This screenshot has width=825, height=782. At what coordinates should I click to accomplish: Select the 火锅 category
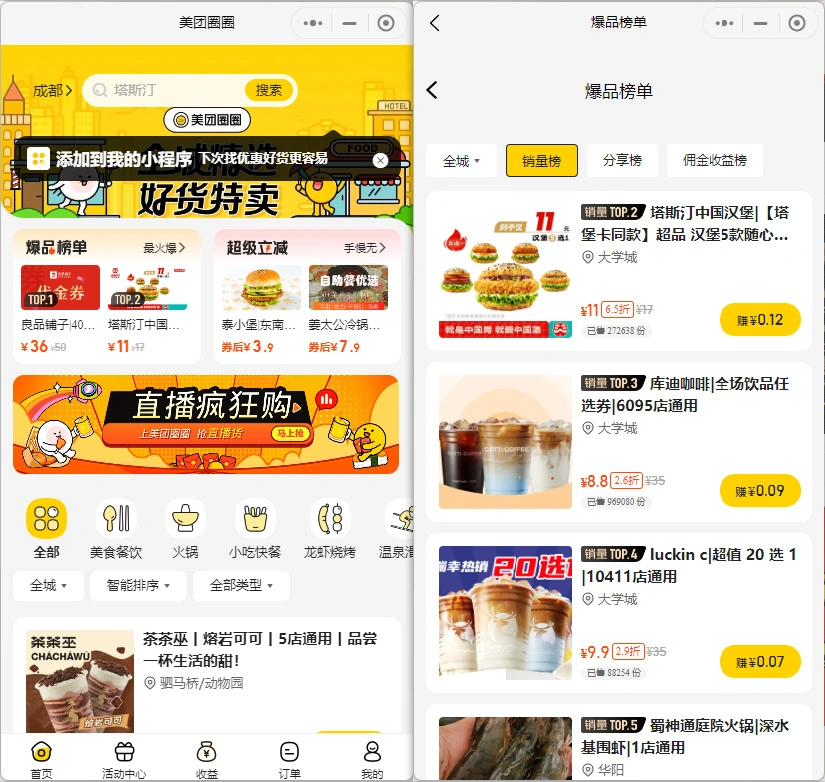pyautogui.click(x=185, y=529)
